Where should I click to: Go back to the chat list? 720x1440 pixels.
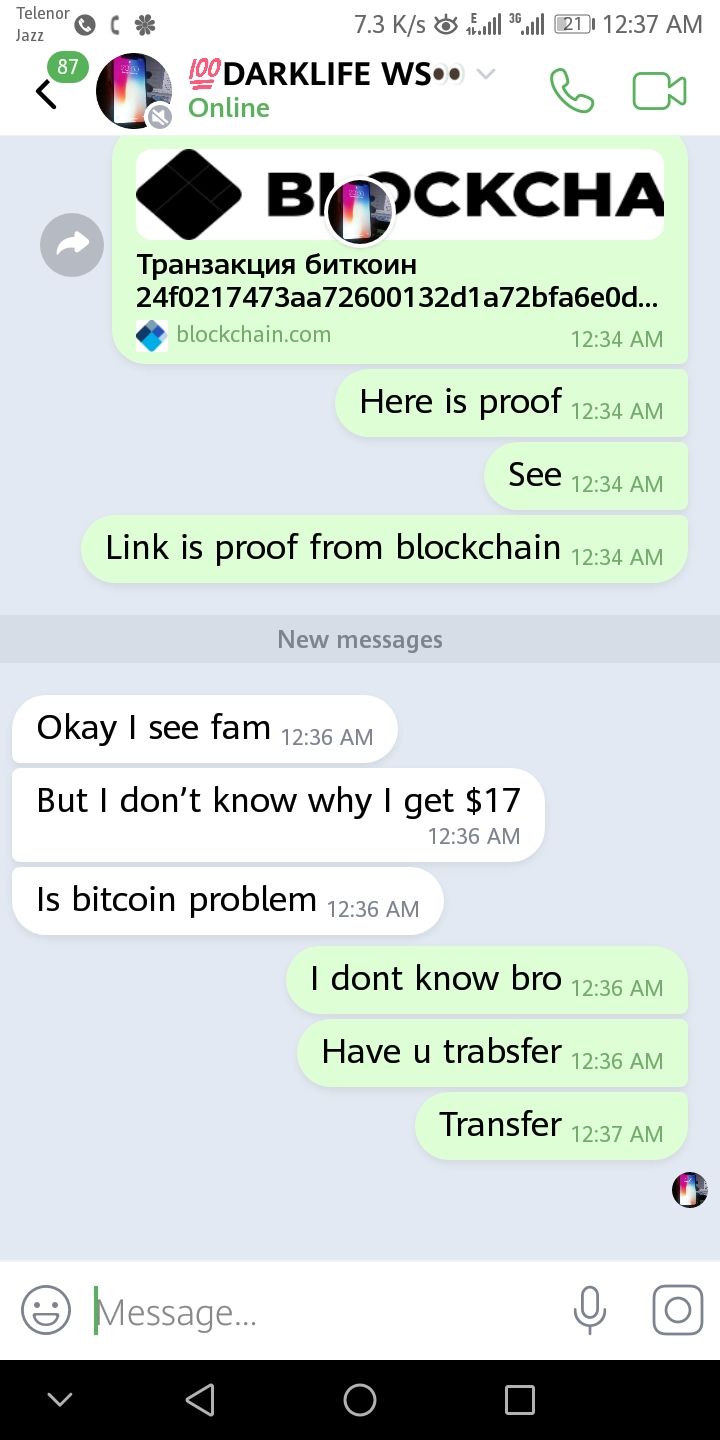click(x=46, y=93)
